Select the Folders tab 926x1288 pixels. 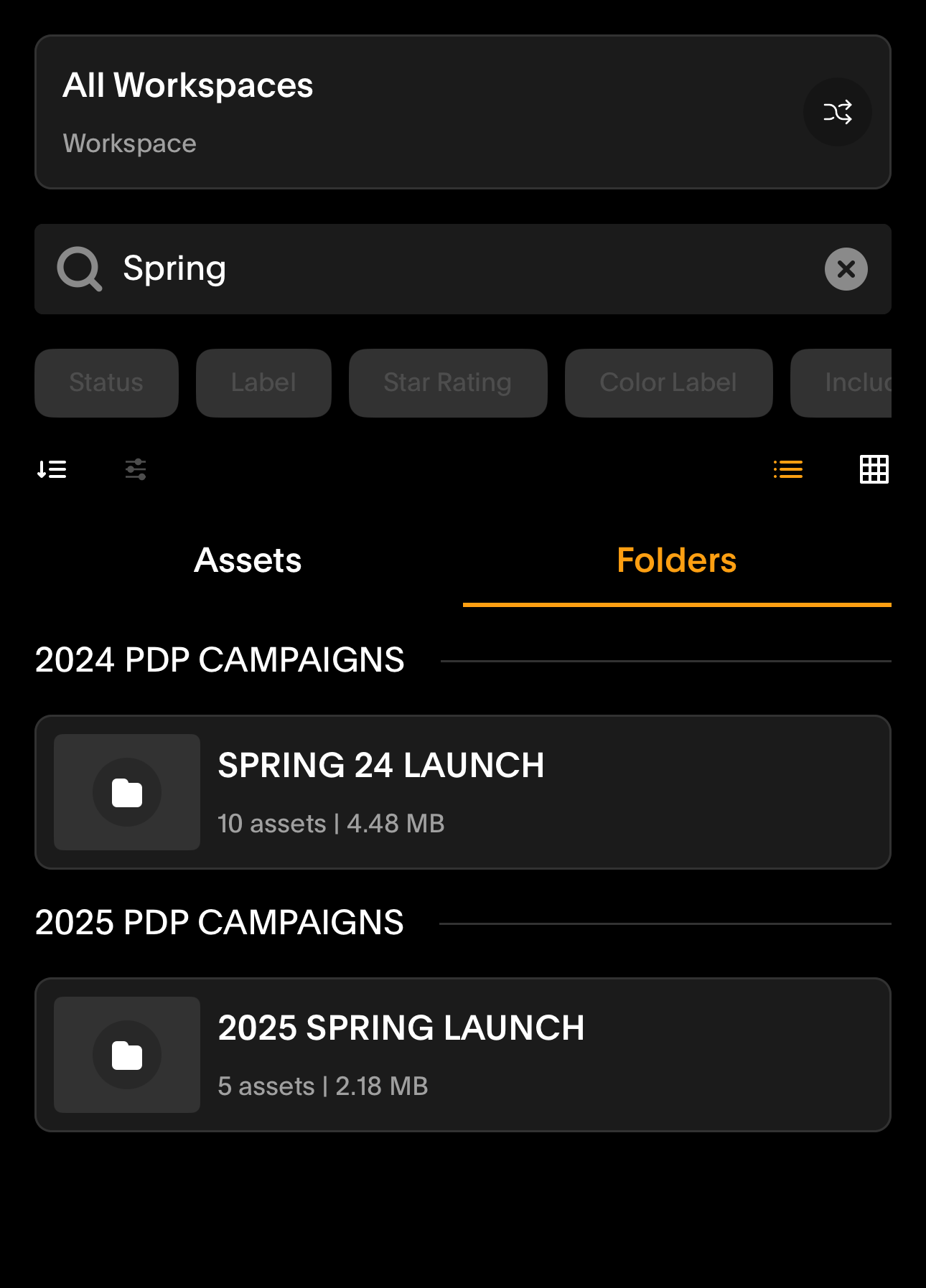point(676,560)
